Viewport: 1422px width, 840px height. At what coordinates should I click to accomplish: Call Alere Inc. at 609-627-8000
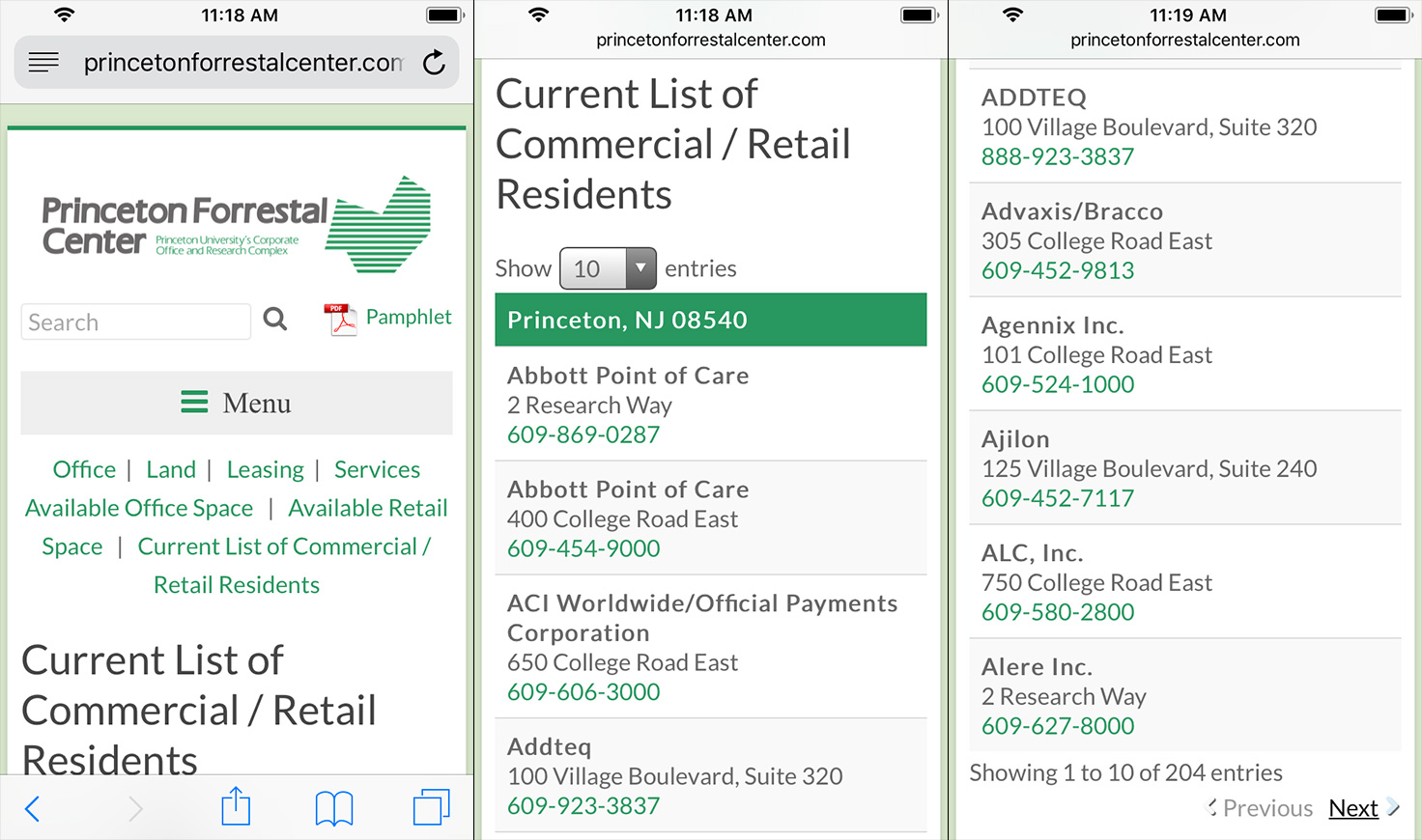pos(1058,726)
